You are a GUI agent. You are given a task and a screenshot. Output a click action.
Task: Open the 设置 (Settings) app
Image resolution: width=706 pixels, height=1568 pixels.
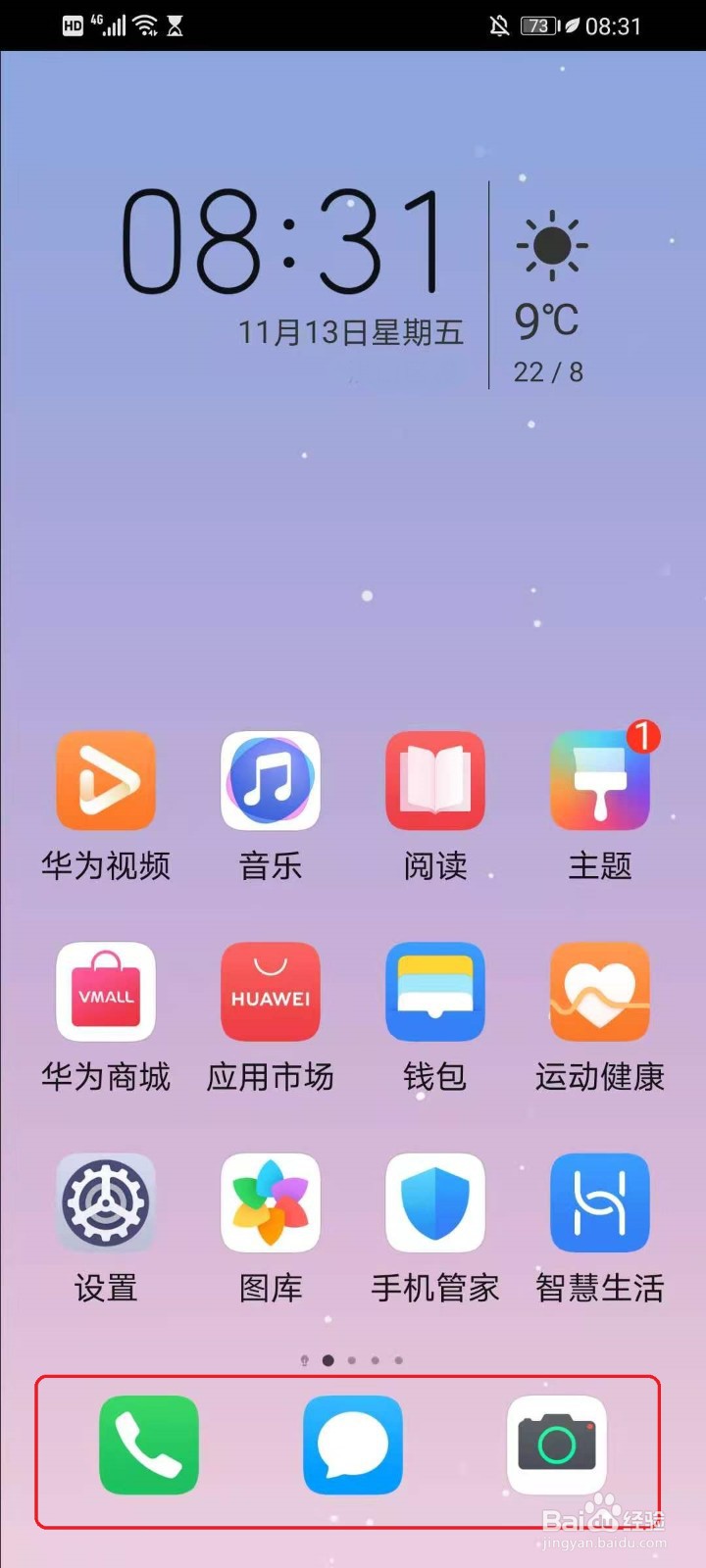coord(106,1203)
